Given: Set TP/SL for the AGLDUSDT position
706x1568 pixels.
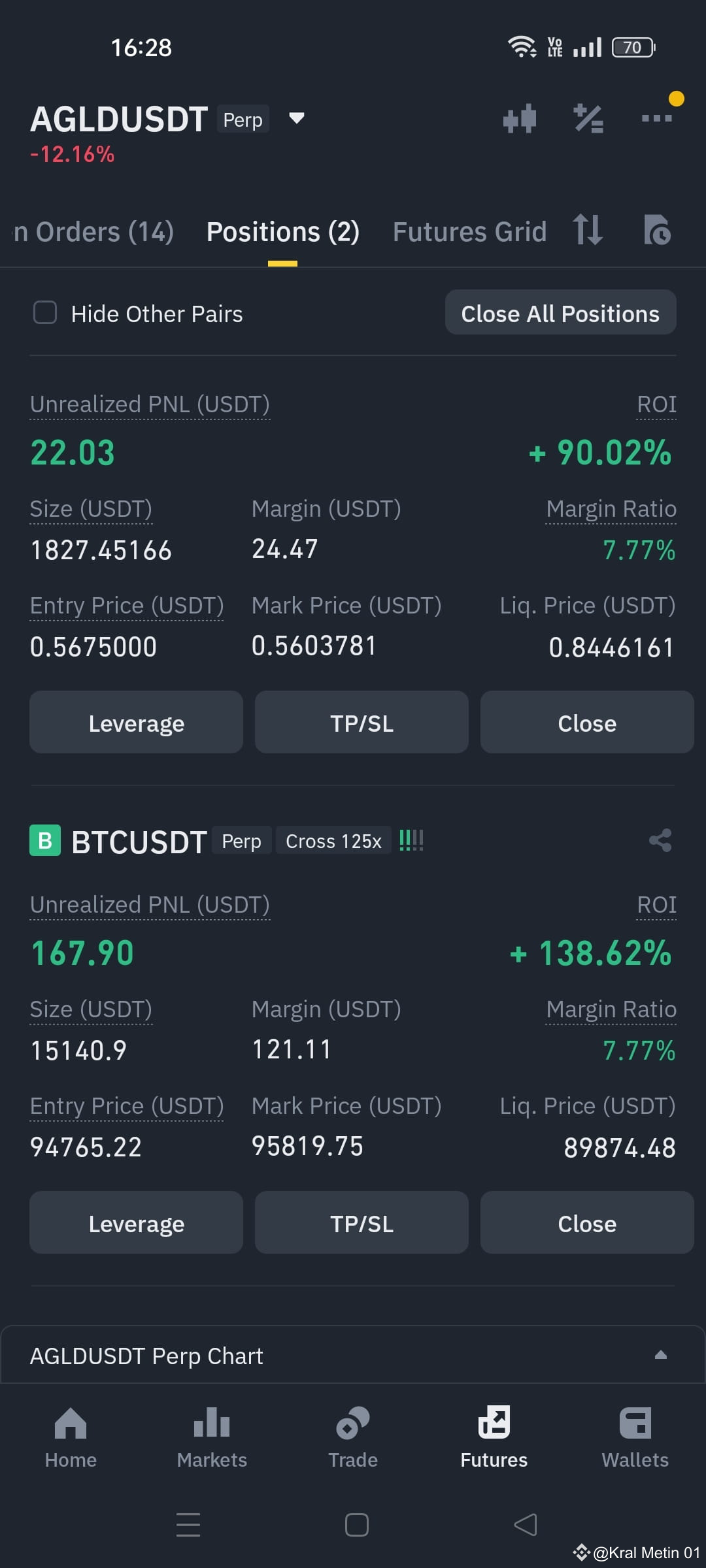Looking at the screenshot, I should pos(361,723).
